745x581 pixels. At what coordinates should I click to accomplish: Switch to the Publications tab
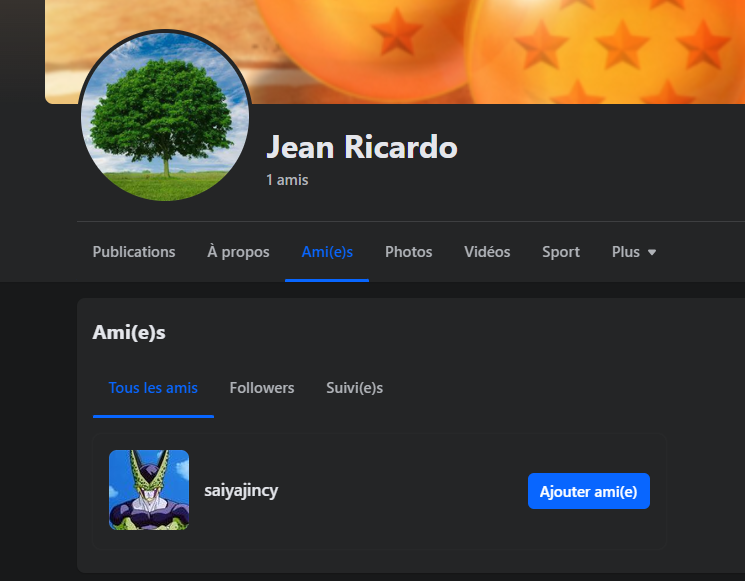coord(134,252)
